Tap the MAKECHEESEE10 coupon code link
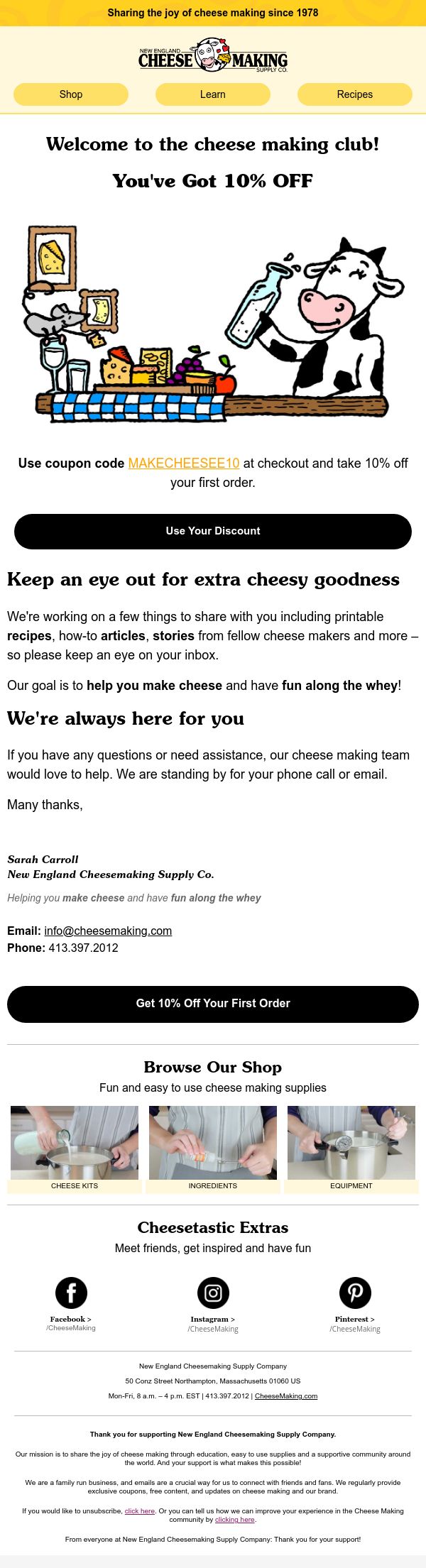 [x=184, y=464]
